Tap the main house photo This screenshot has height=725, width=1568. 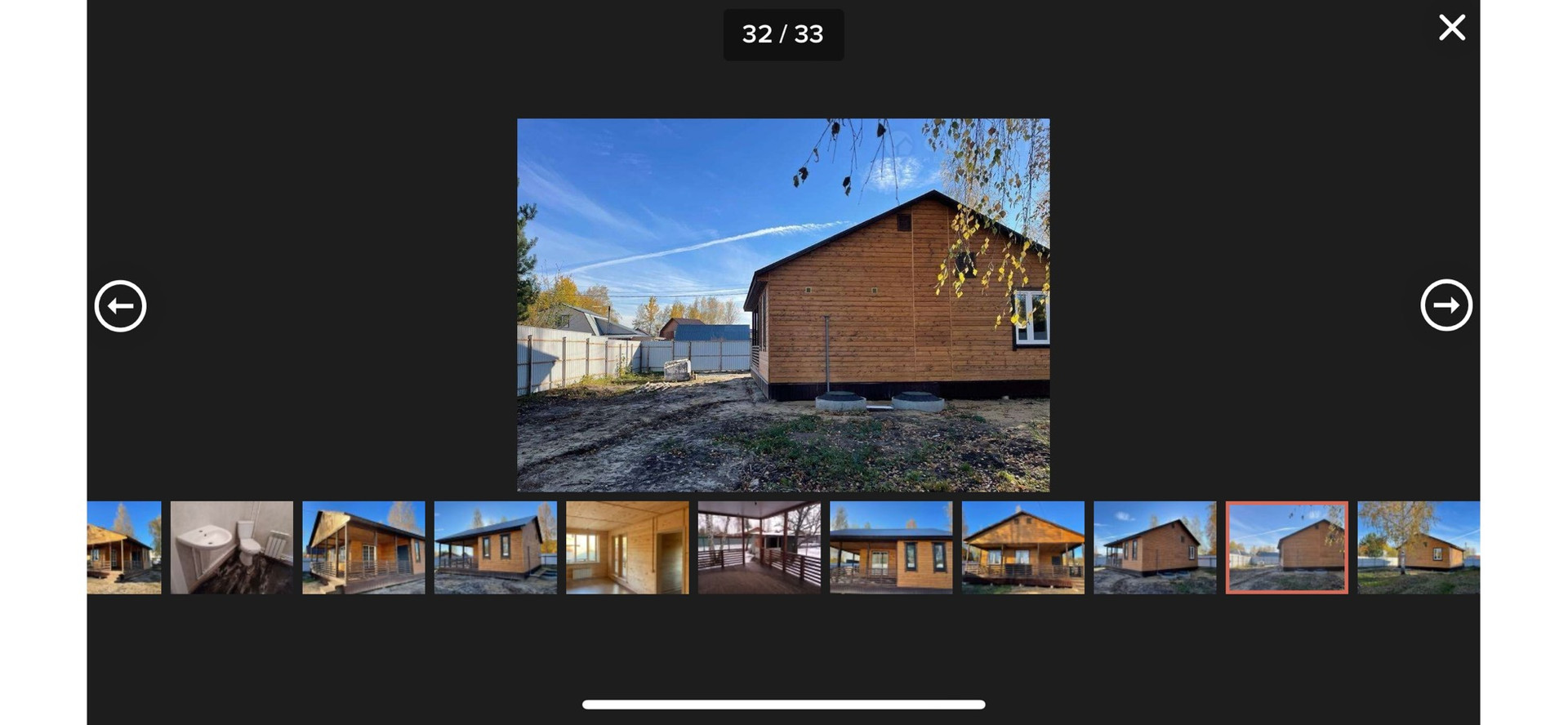[x=783, y=305]
